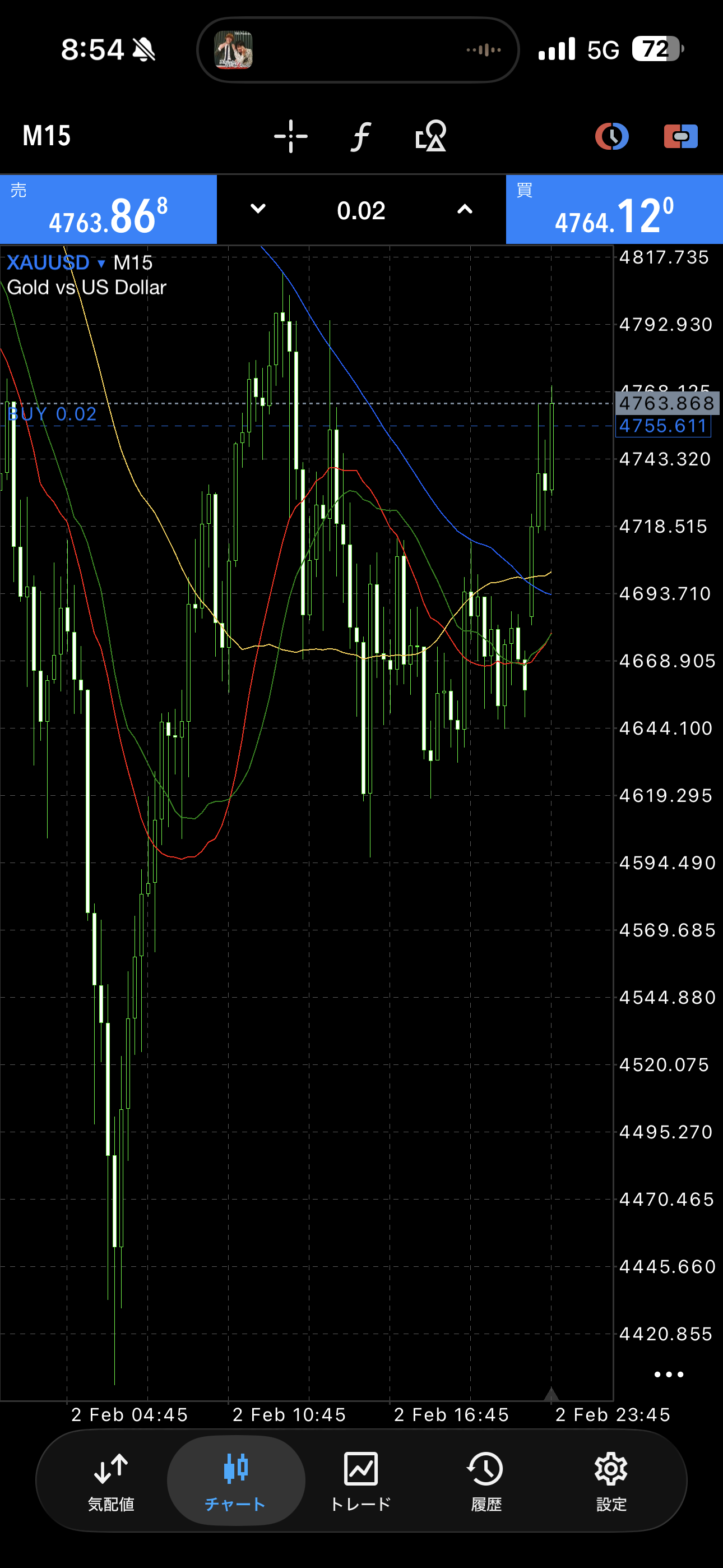Toggle the one-click trading panel icon
The height and width of the screenshot is (1568, 723).
(680, 136)
